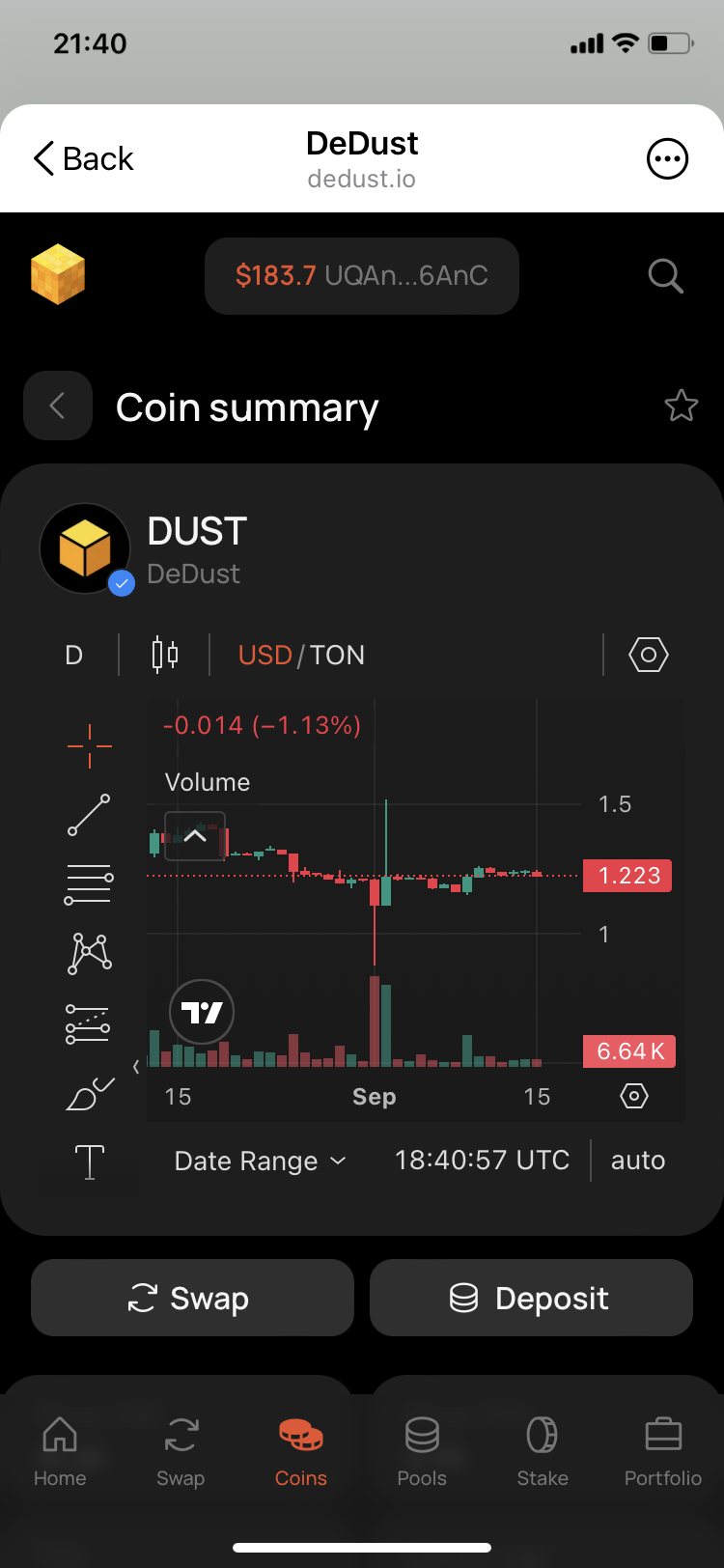Open wallet balance $183.7 chip
Screen dimensions: 724x1568
(x=361, y=276)
